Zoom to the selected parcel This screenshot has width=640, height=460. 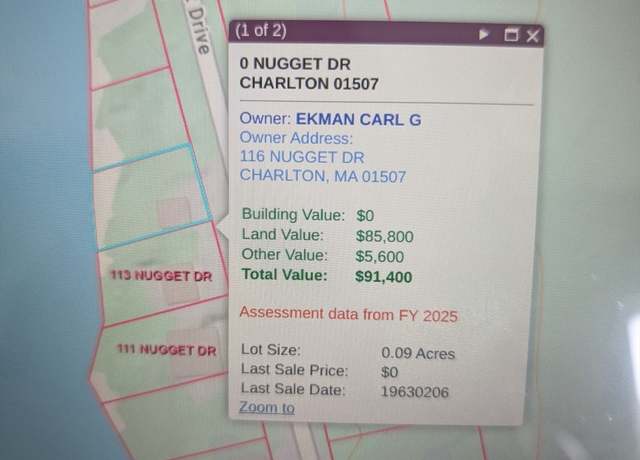tap(266, 407)
